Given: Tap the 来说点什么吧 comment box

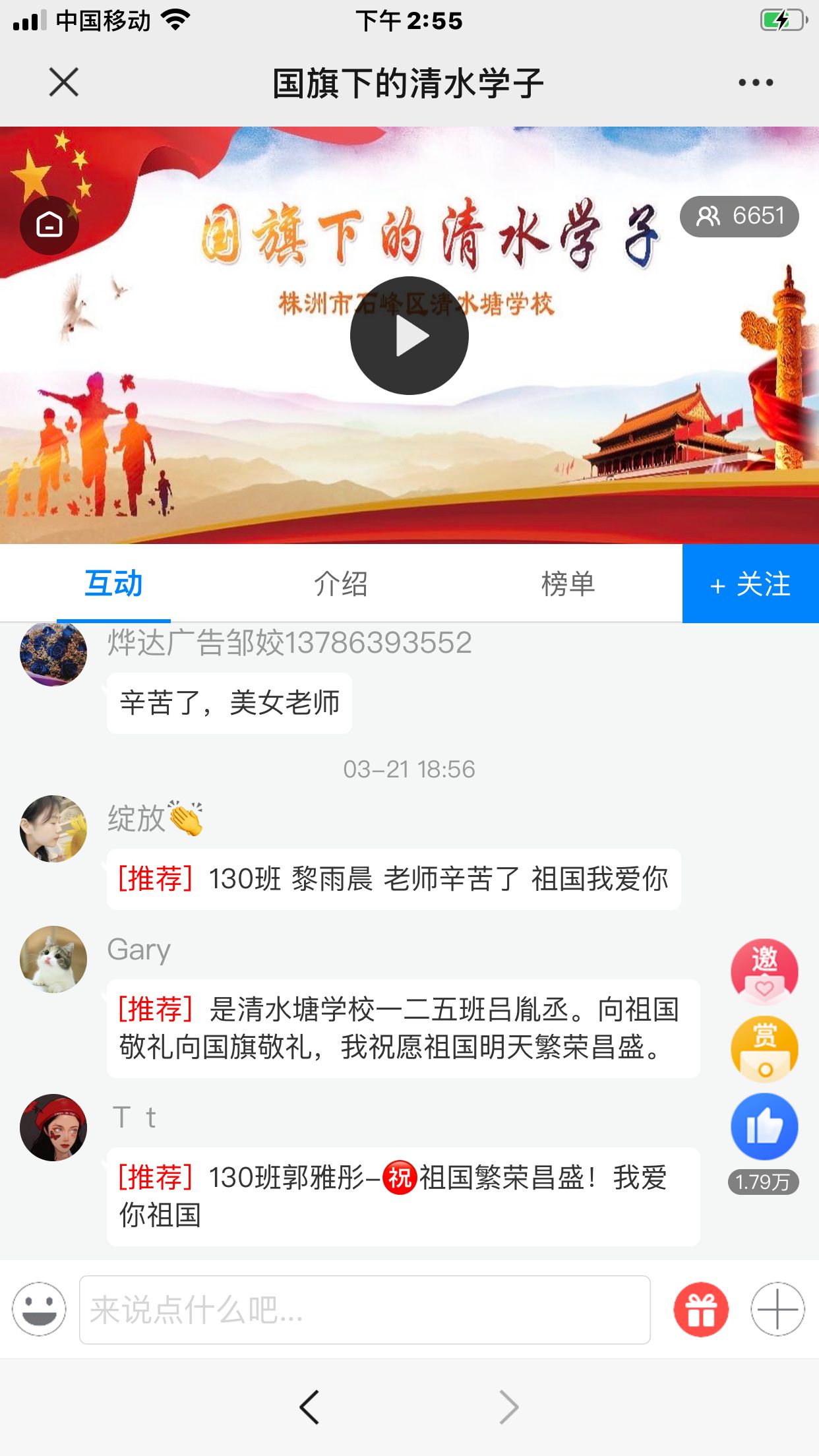Looking at the screenshot, I should (365, 1310).
